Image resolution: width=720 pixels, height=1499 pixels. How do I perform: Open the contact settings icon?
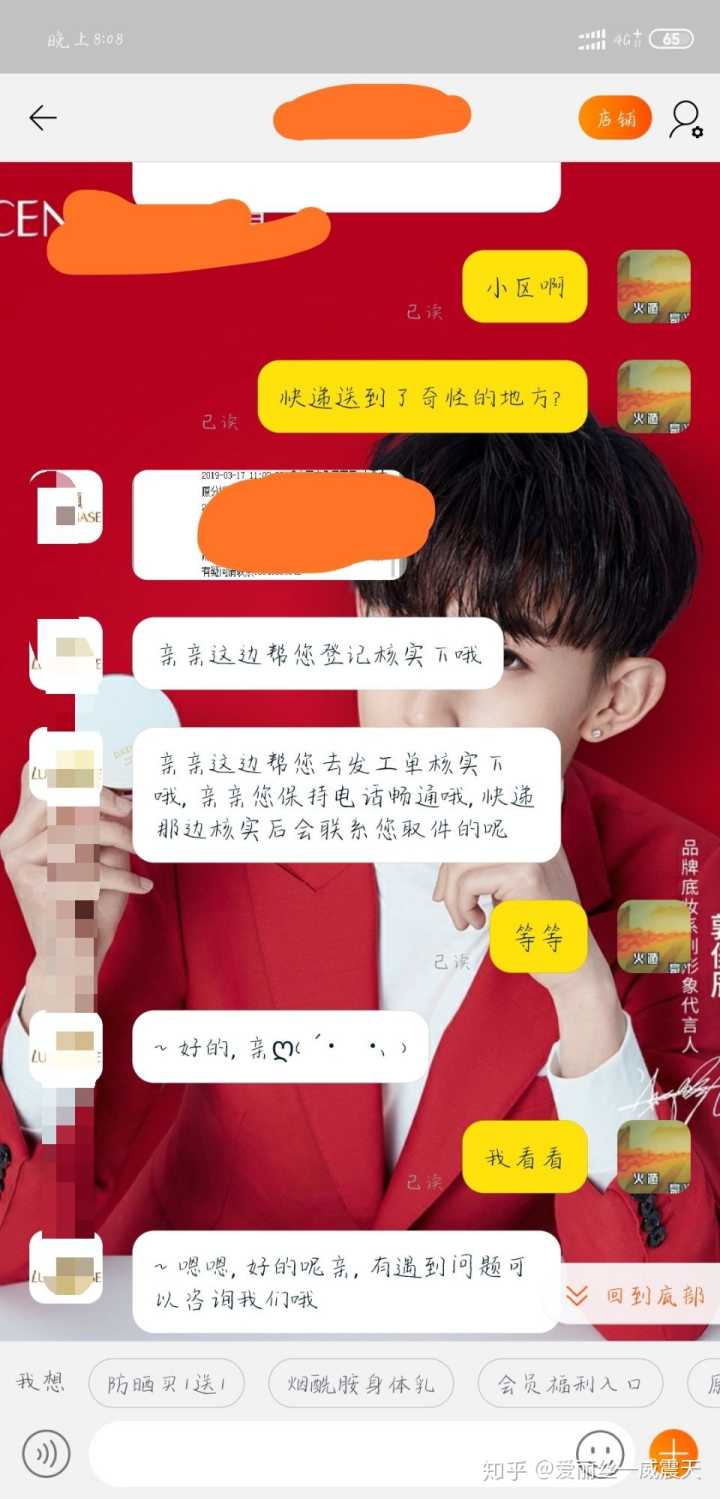[686, 118]
